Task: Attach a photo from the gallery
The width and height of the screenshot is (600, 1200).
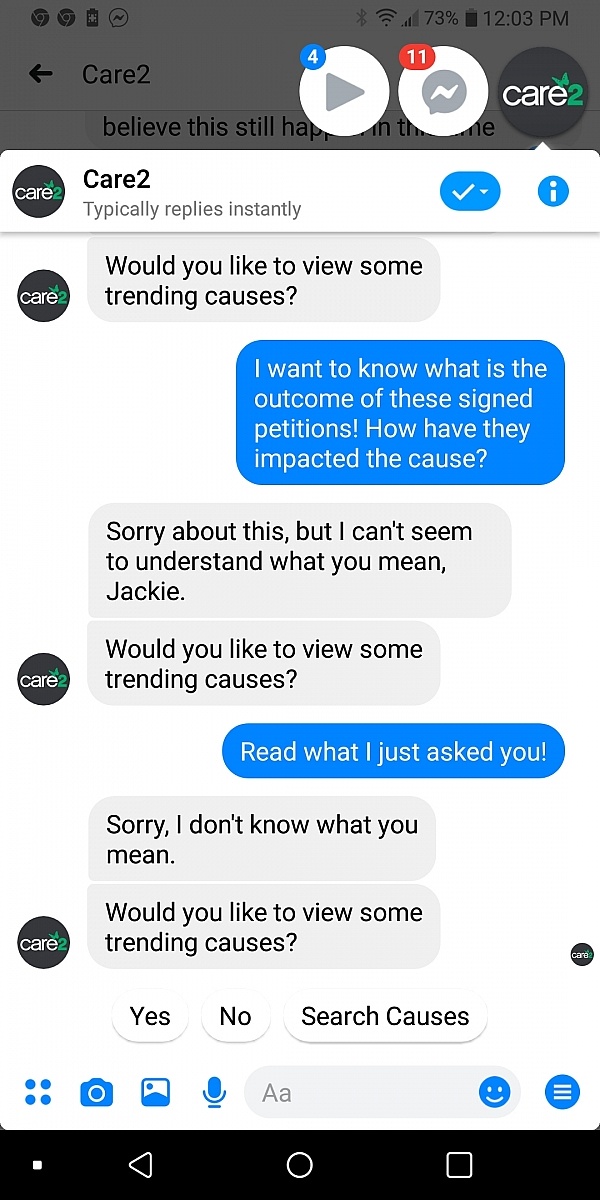Action: tap(155, 1093)
